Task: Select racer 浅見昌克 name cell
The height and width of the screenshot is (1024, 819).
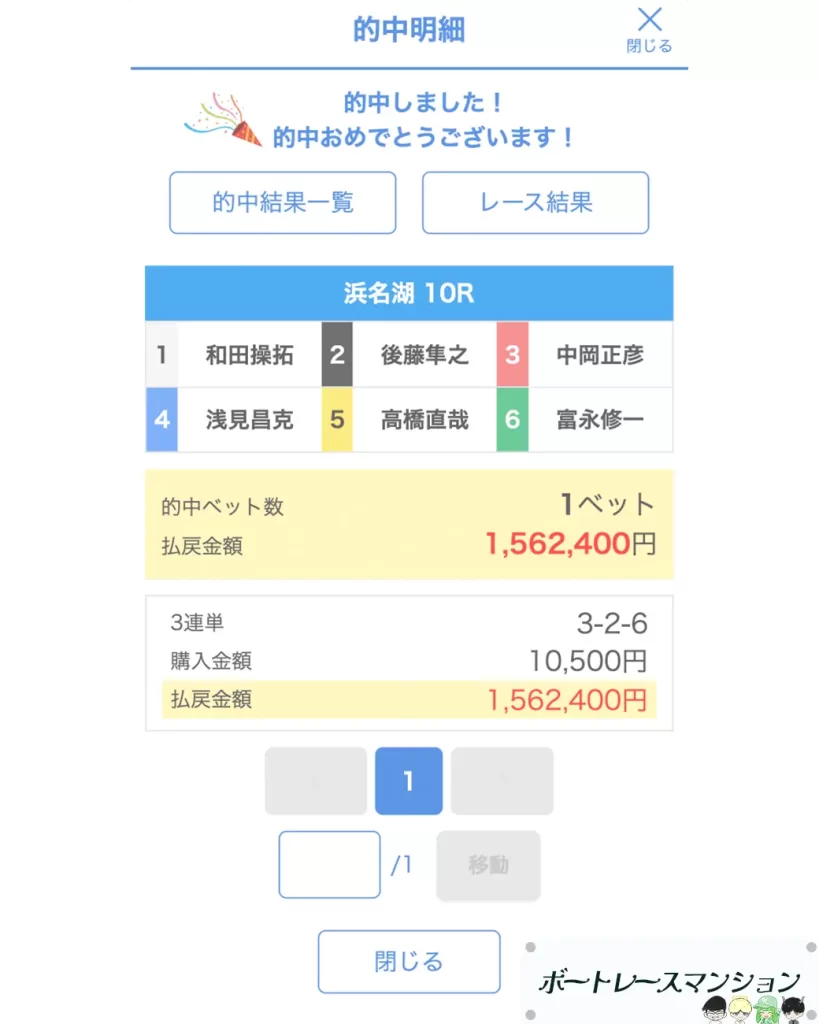Action: 247,420
